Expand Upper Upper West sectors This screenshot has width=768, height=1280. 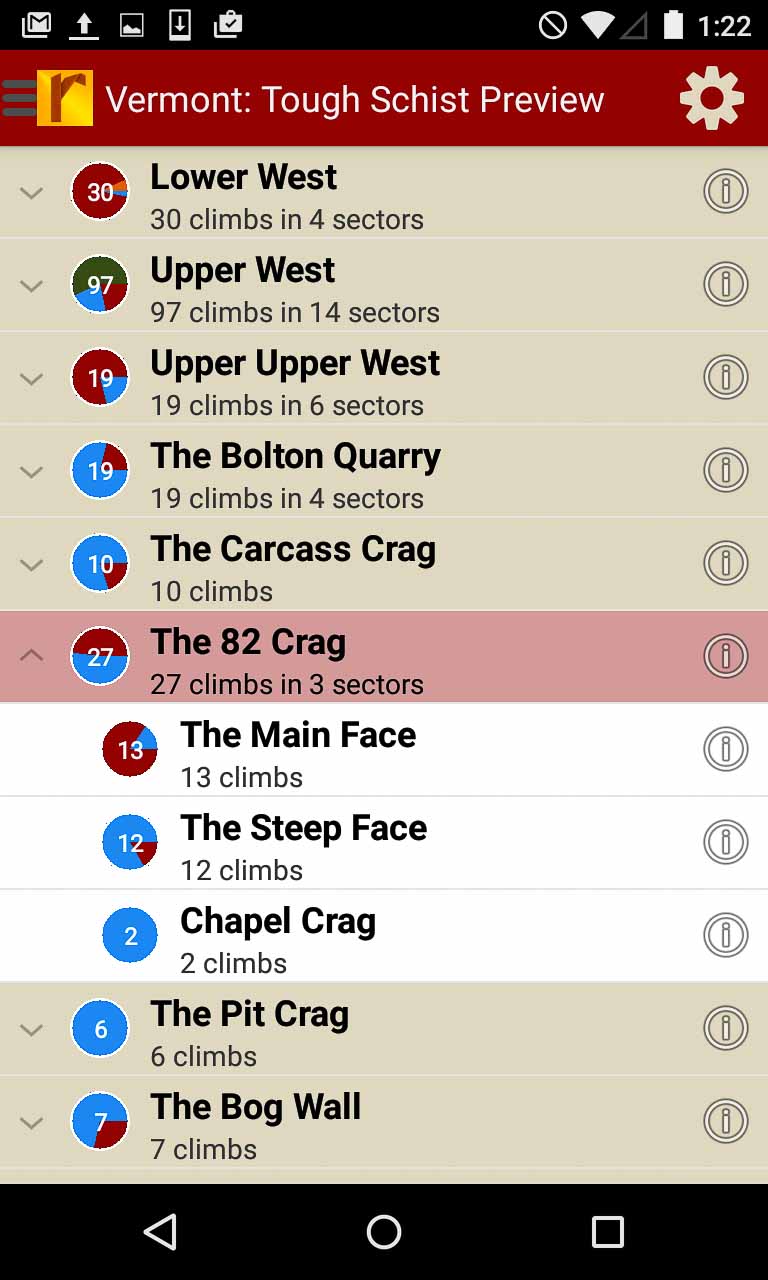coord(32,378)
